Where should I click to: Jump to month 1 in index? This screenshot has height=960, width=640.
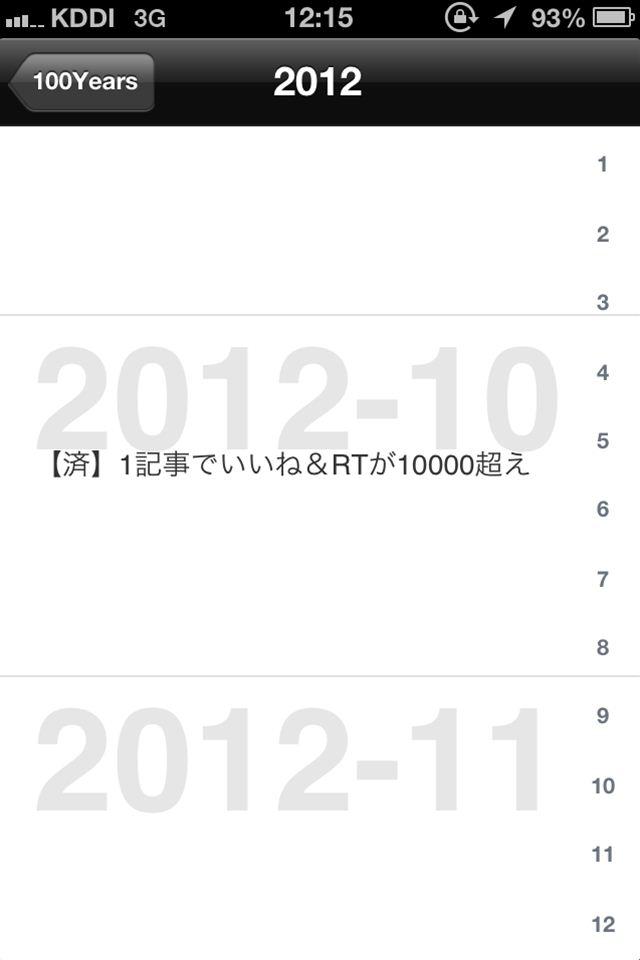pos(602,165)
